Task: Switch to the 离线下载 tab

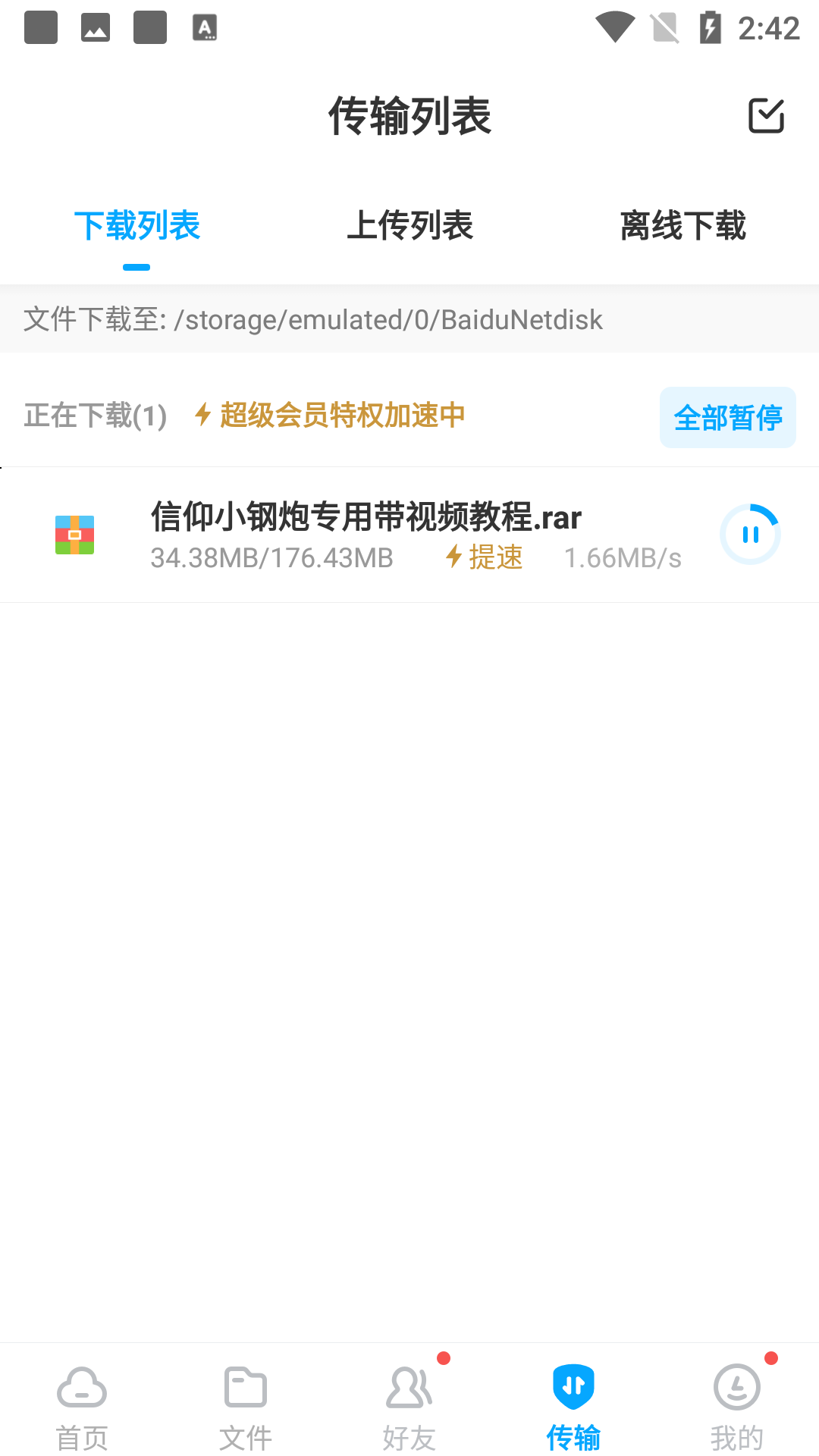Action: [x=682, y=226]
